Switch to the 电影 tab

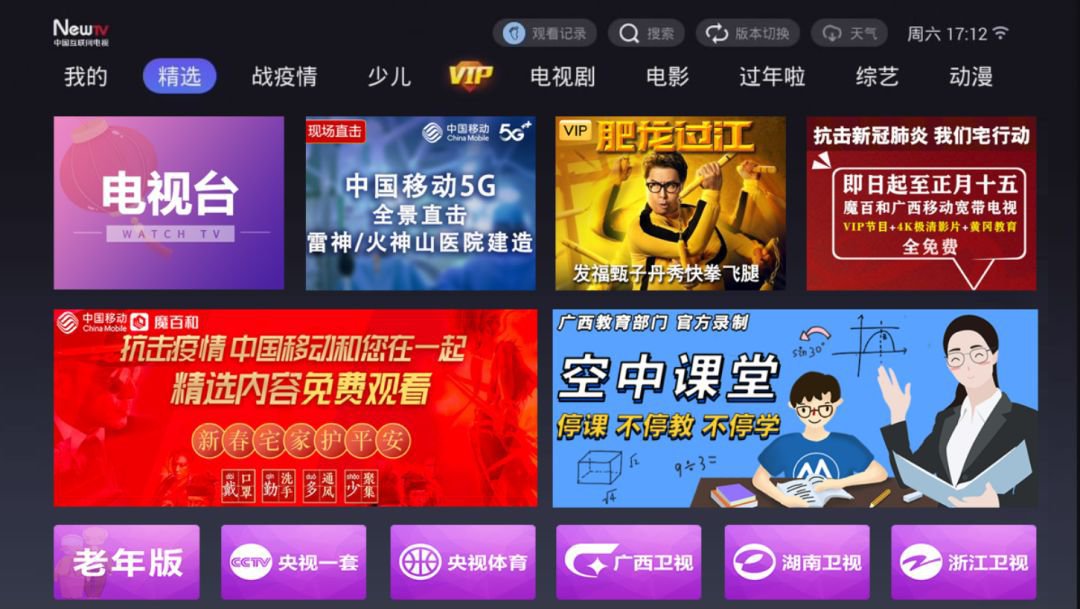click(667, 77)
